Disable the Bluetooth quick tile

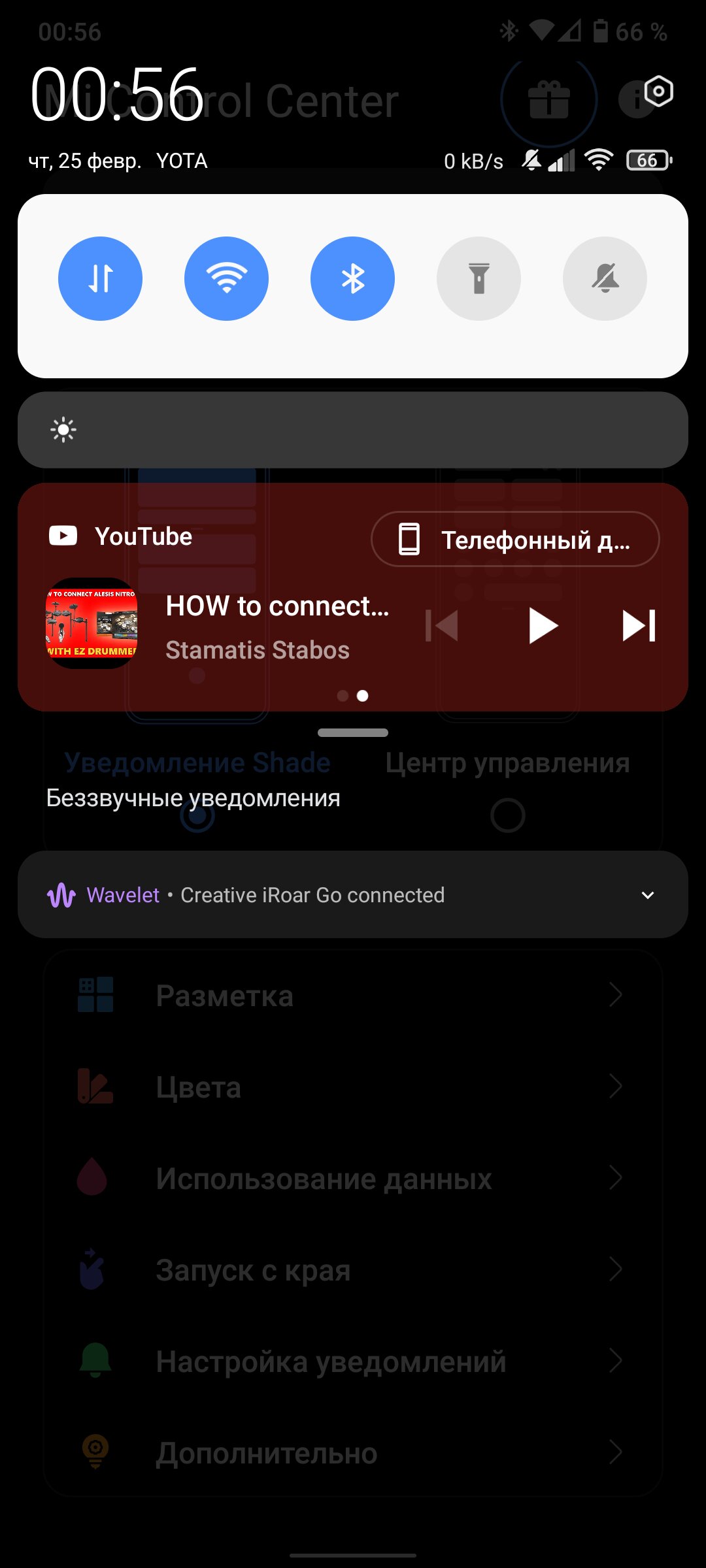[x=352, y=278]
